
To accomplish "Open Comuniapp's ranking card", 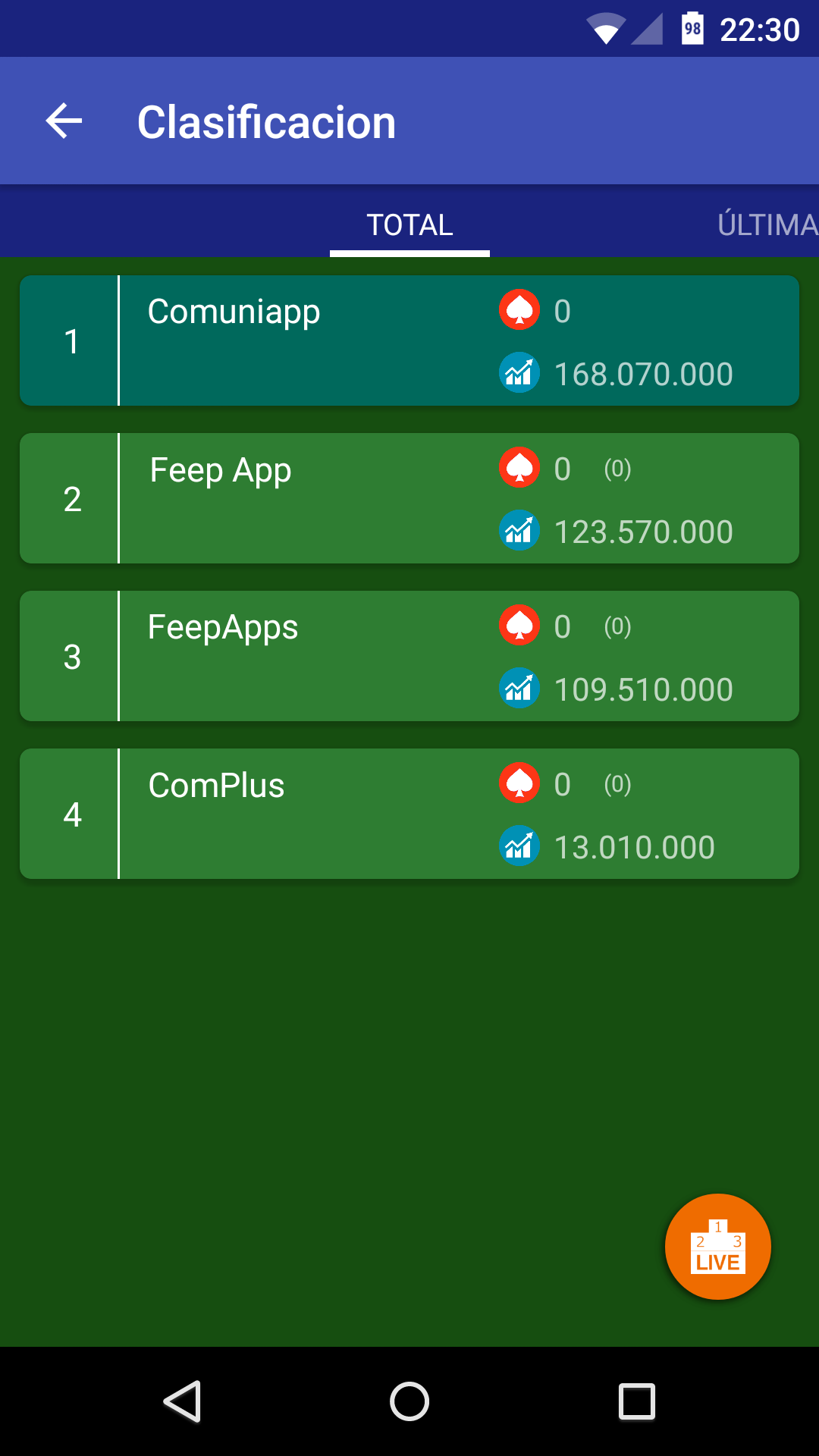I will tap(409, 340).
